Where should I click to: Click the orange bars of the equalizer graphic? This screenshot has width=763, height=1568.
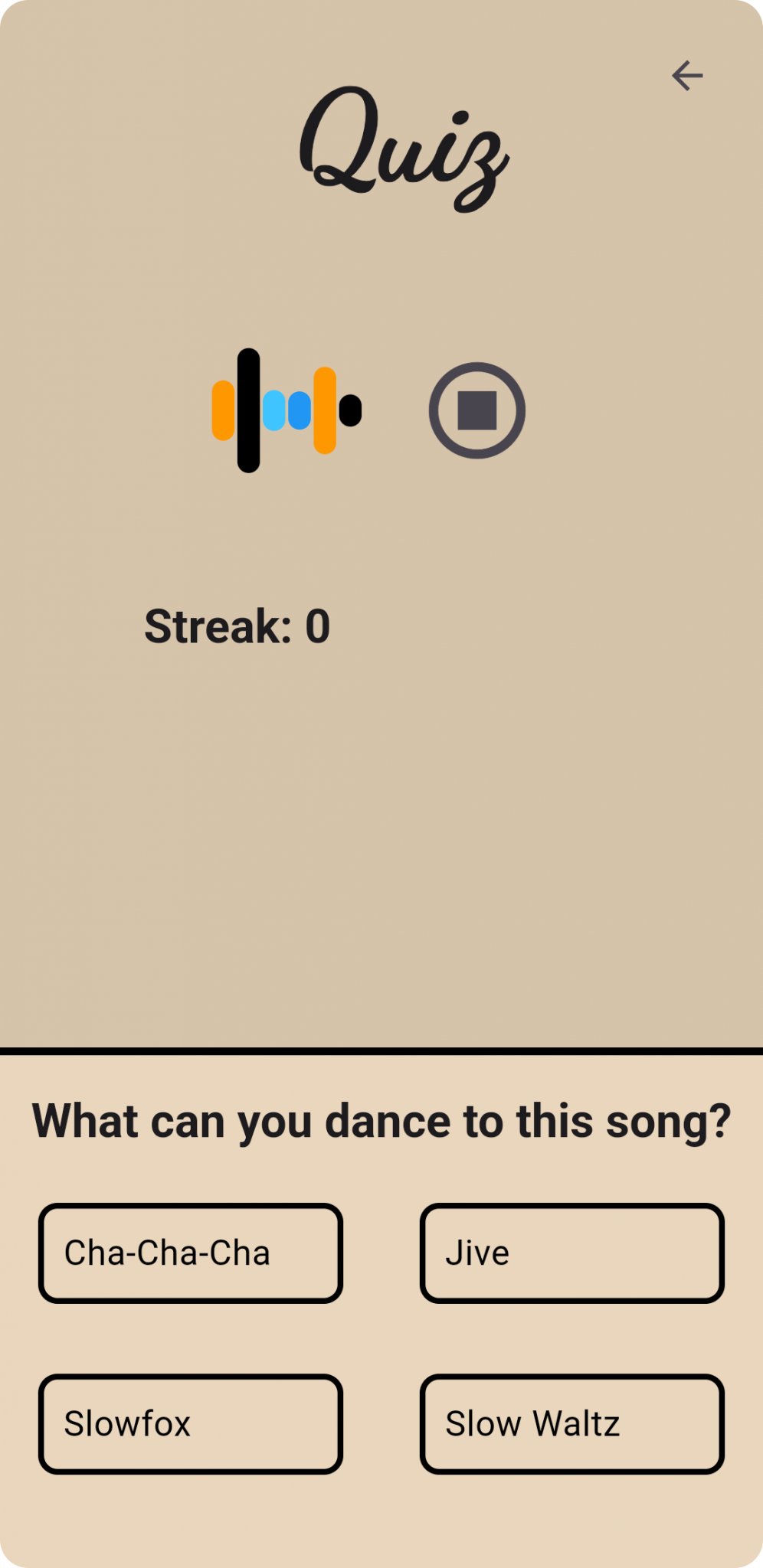coord(221,408)
